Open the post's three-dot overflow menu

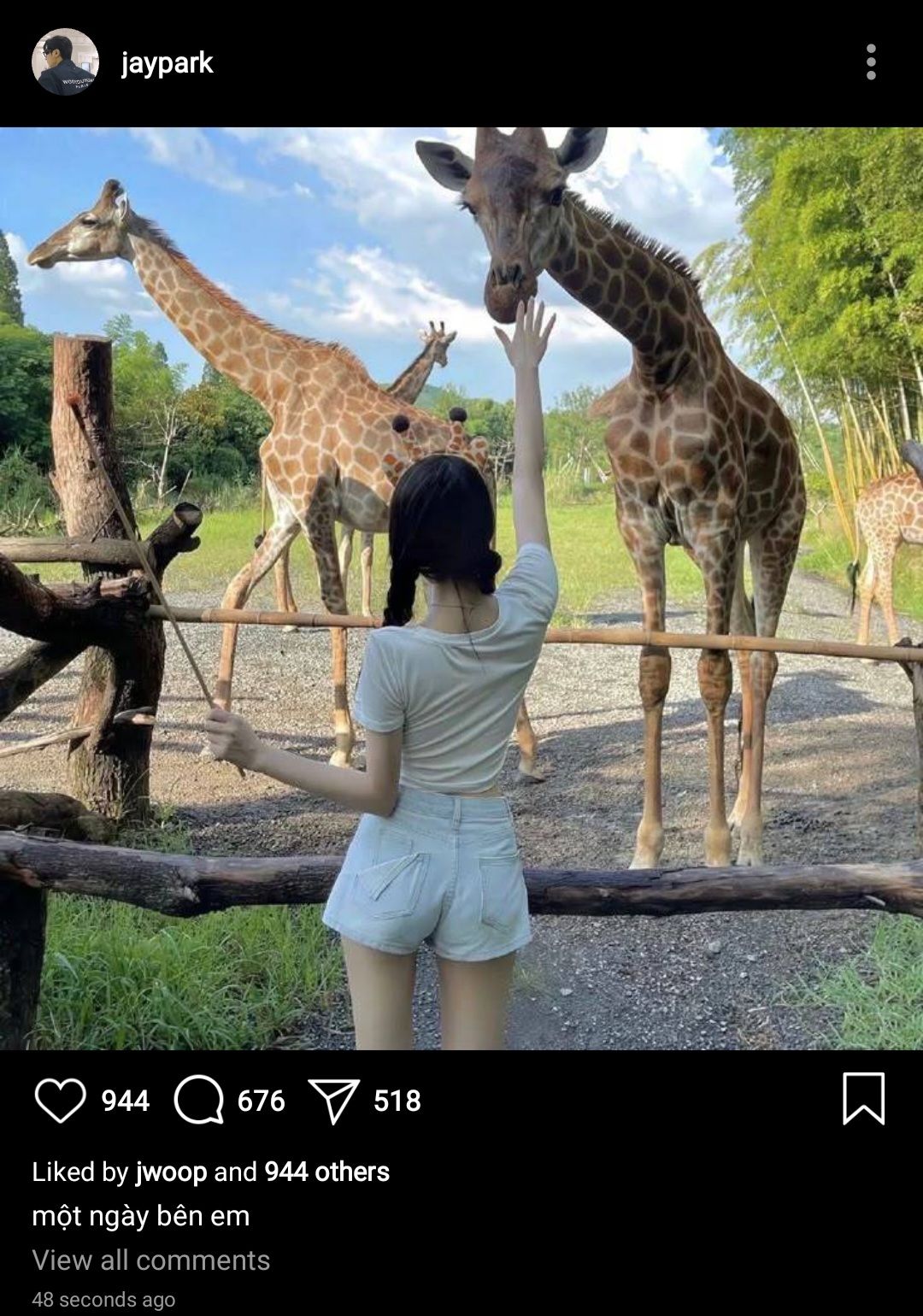pos(870,62)
